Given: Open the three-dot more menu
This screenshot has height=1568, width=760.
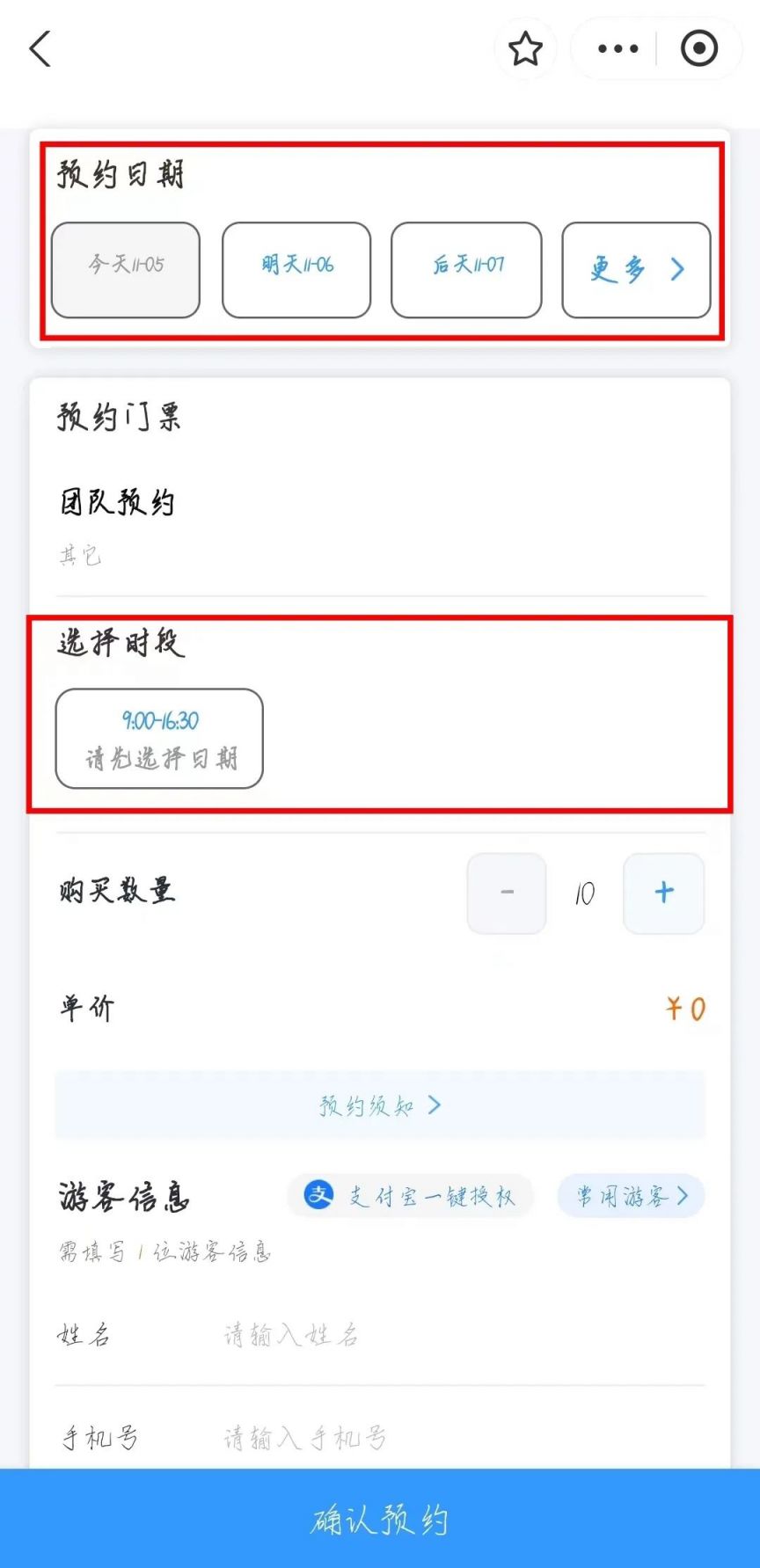Looking at the screenshot, I should coord(617,49).
